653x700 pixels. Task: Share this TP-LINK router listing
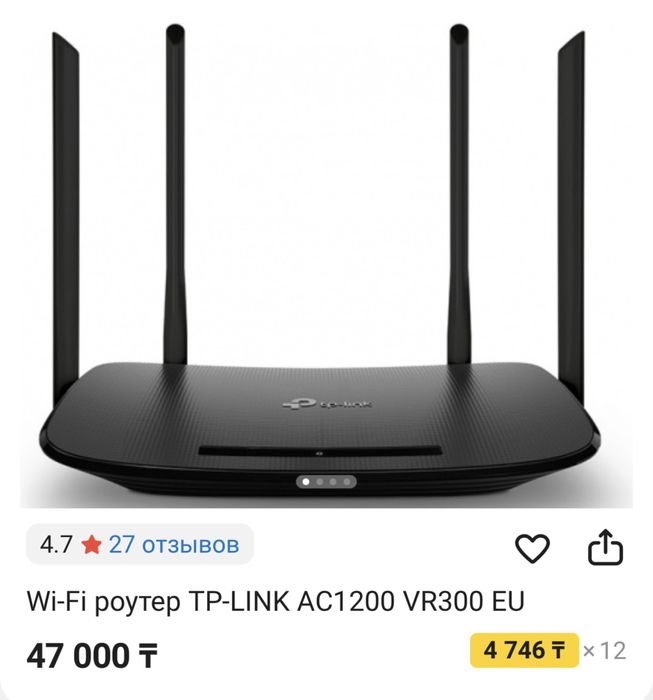pos(604,547)
